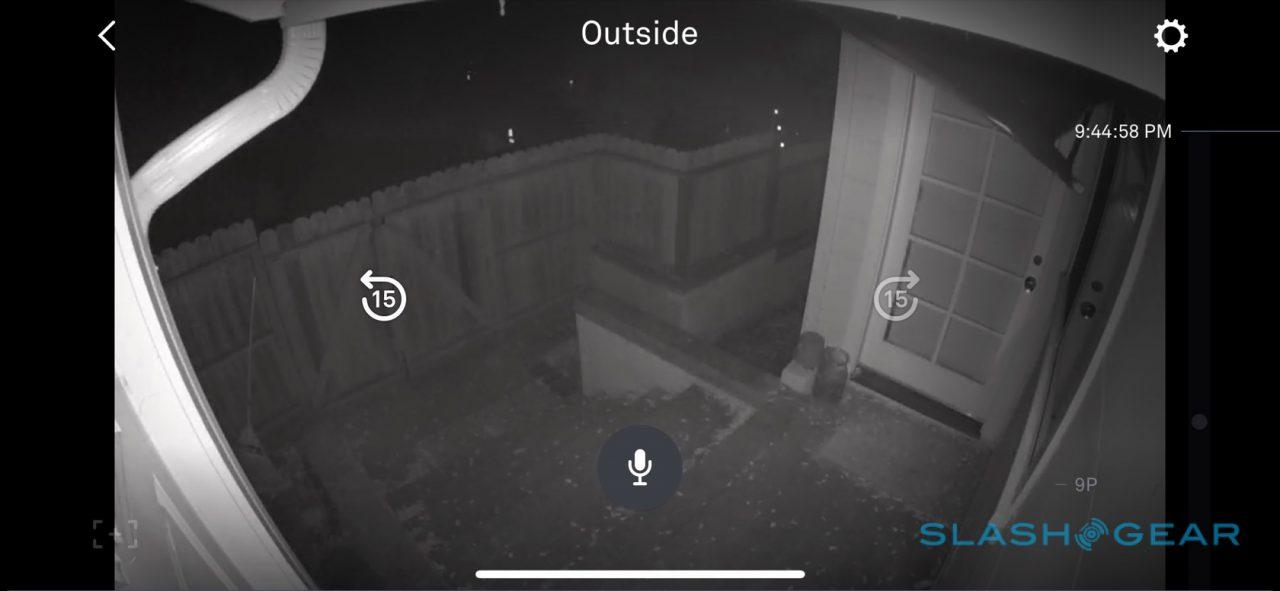Skip forward 15 seconds
1280x591 pixels.
(x=896, y=297)
